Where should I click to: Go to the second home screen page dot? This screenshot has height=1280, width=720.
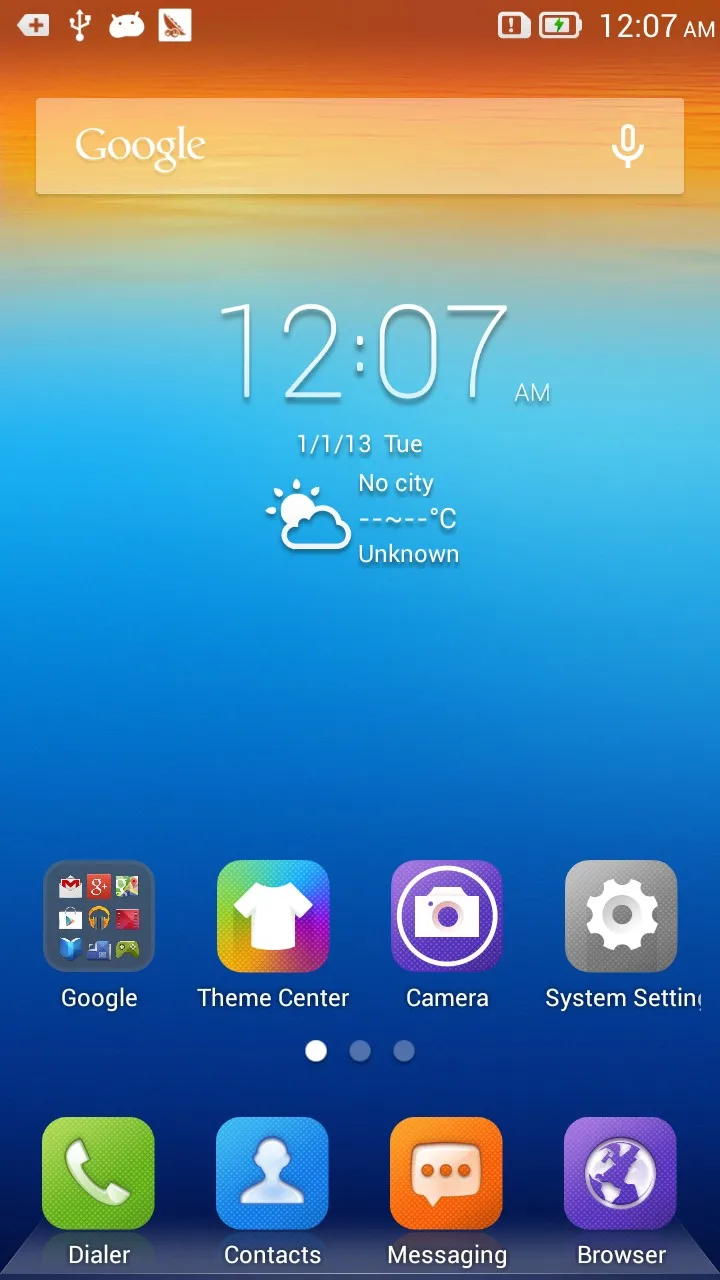360,1051
